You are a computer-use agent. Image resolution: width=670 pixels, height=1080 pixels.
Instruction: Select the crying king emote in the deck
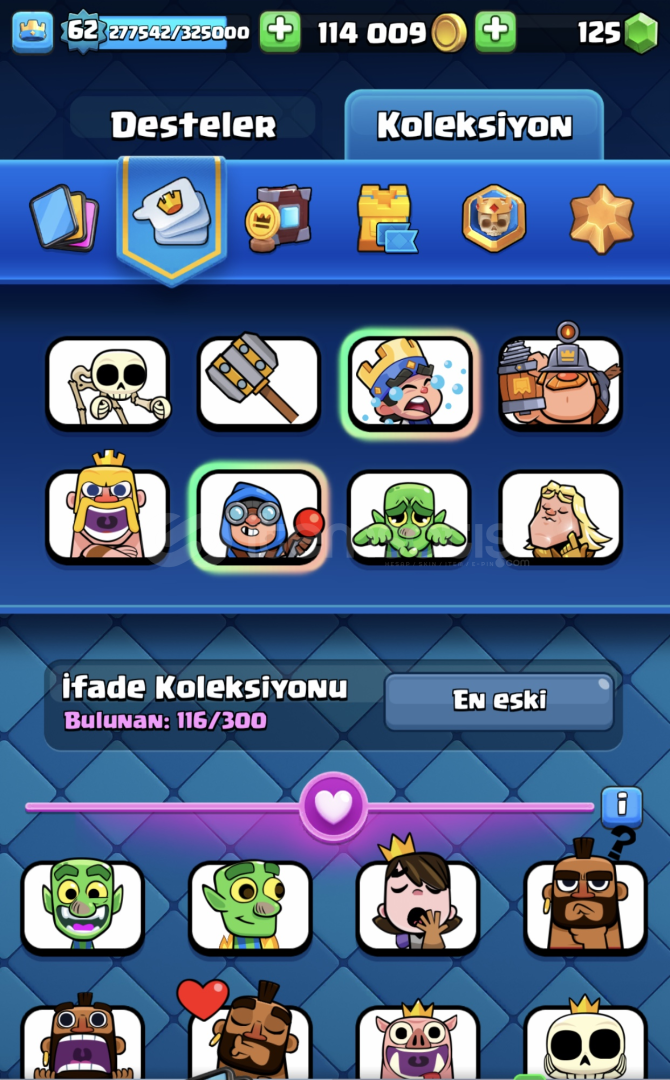[410, 383]
